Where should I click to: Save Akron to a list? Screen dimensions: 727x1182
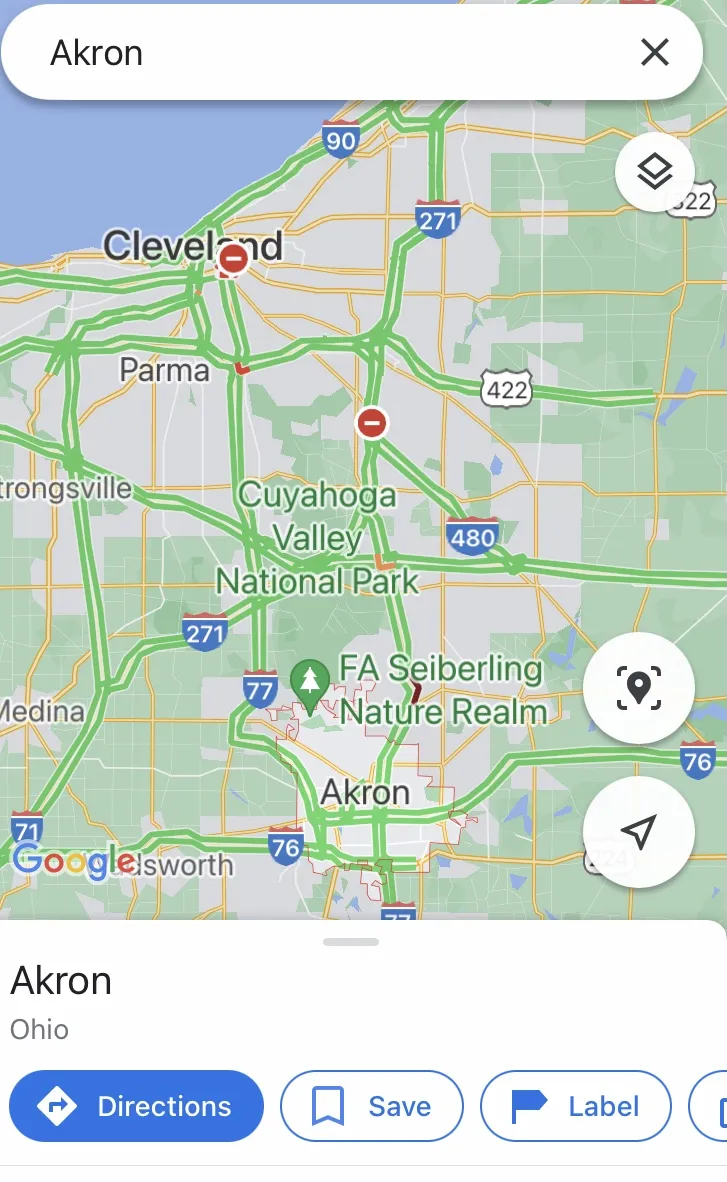click(x=372, y=1106)
